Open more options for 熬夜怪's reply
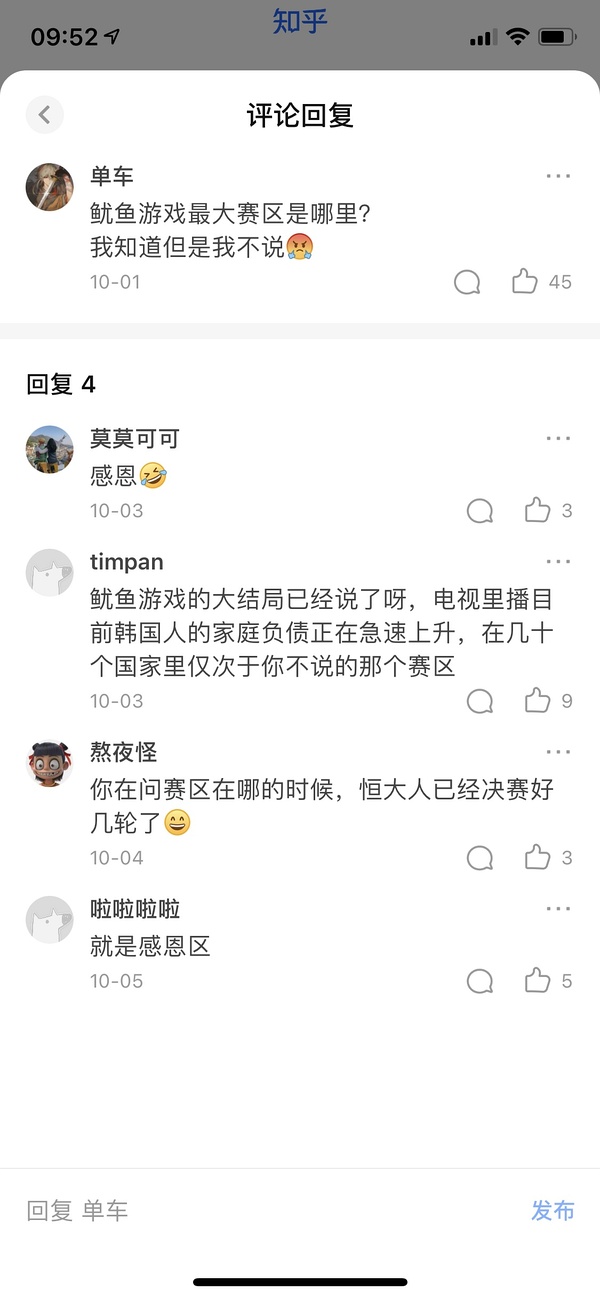The height and width of the screenshot is (1299, 600). pos(558,752)
